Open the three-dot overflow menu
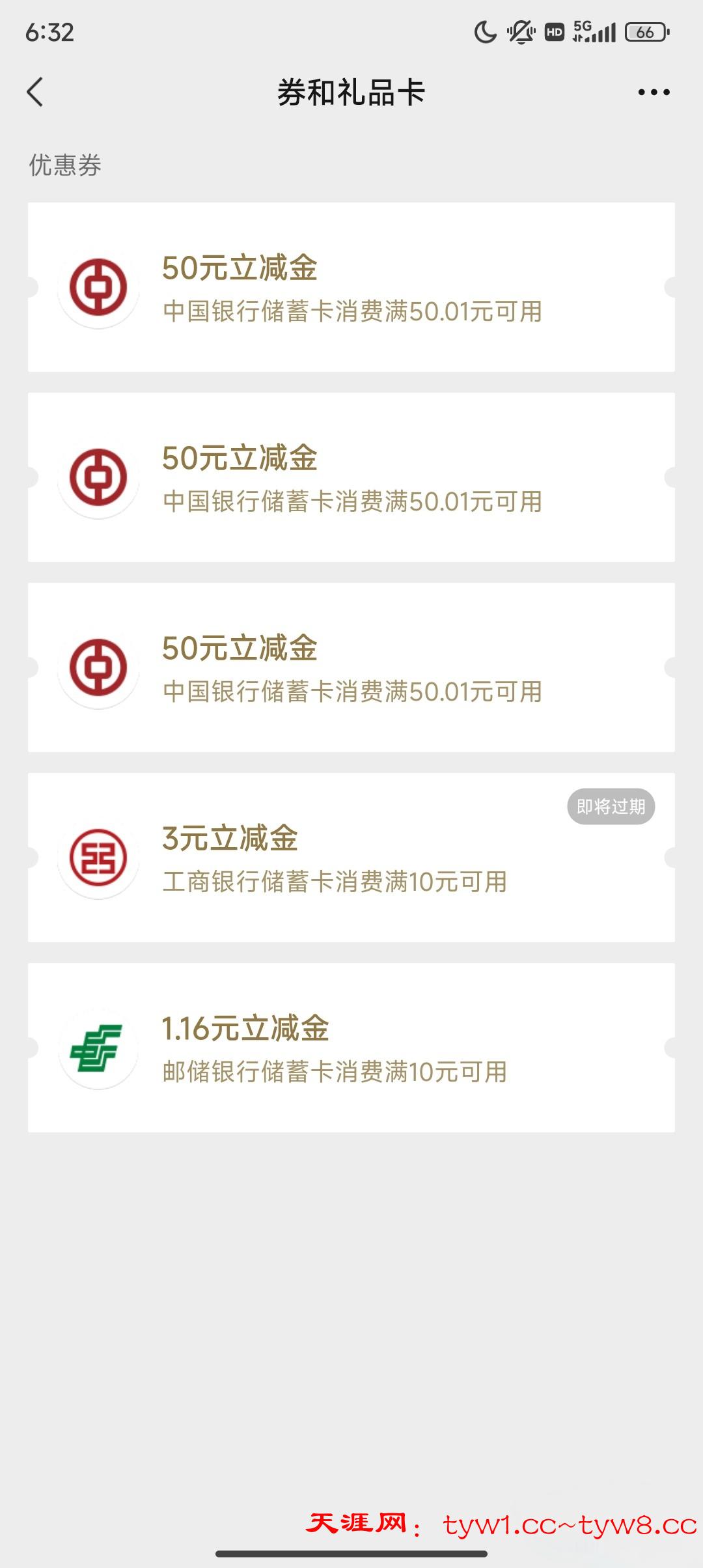This screenshot has width=703, height=1568. [654, 92]
